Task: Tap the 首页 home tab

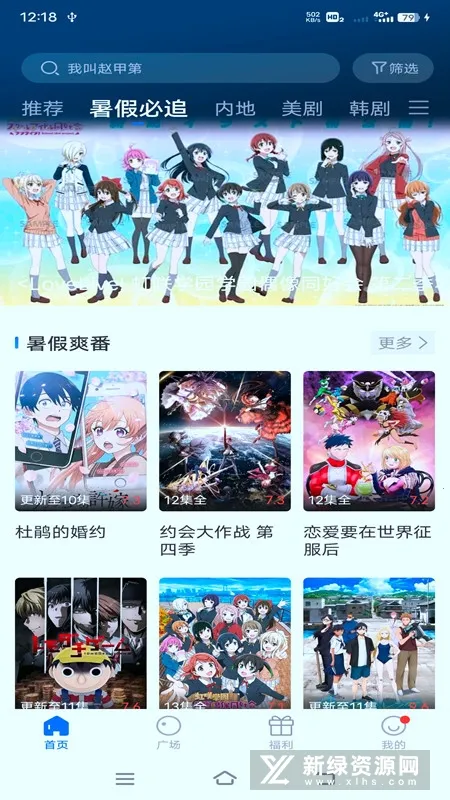Action: click(56, 733)
